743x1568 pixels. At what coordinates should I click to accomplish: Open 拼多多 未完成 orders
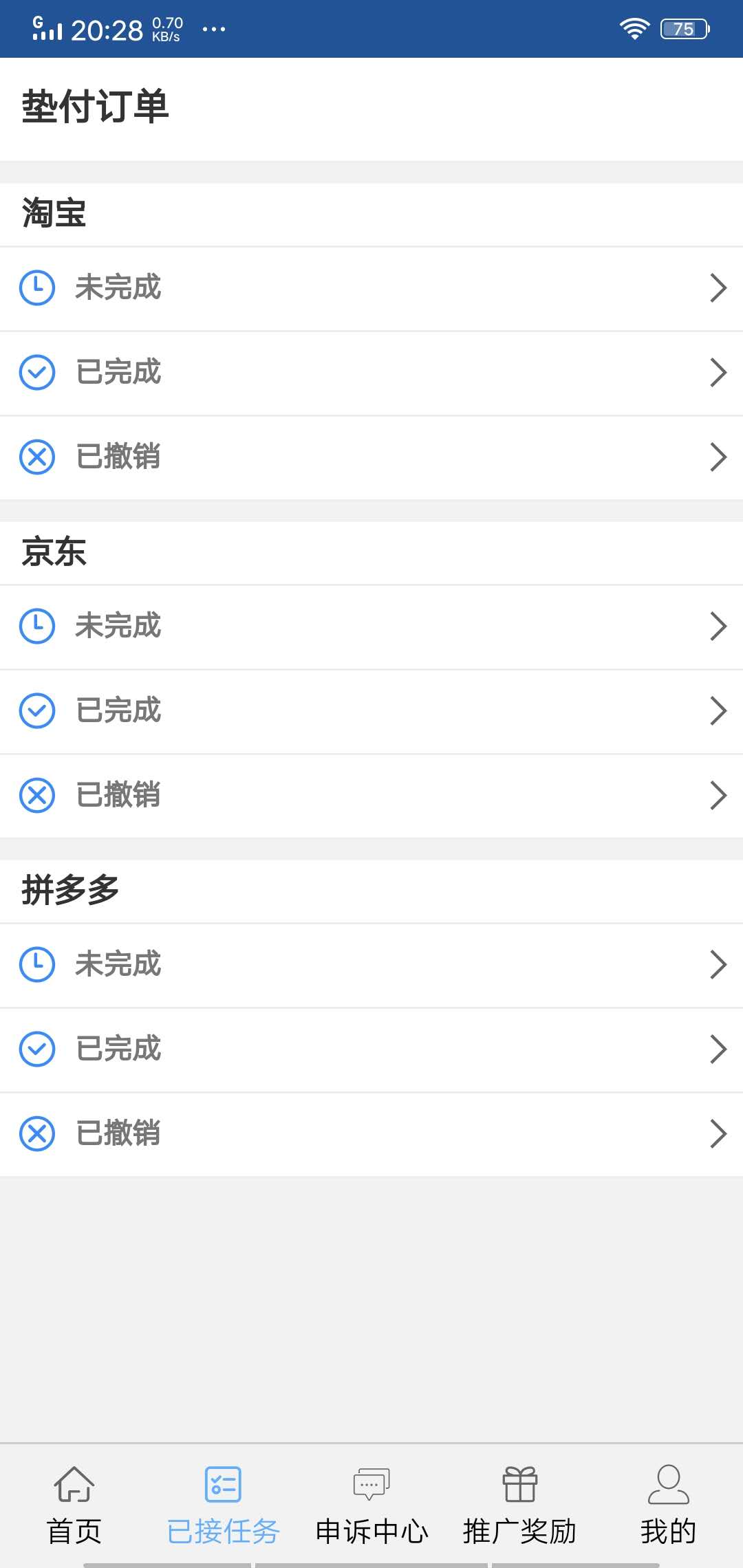tap(371, 965)
